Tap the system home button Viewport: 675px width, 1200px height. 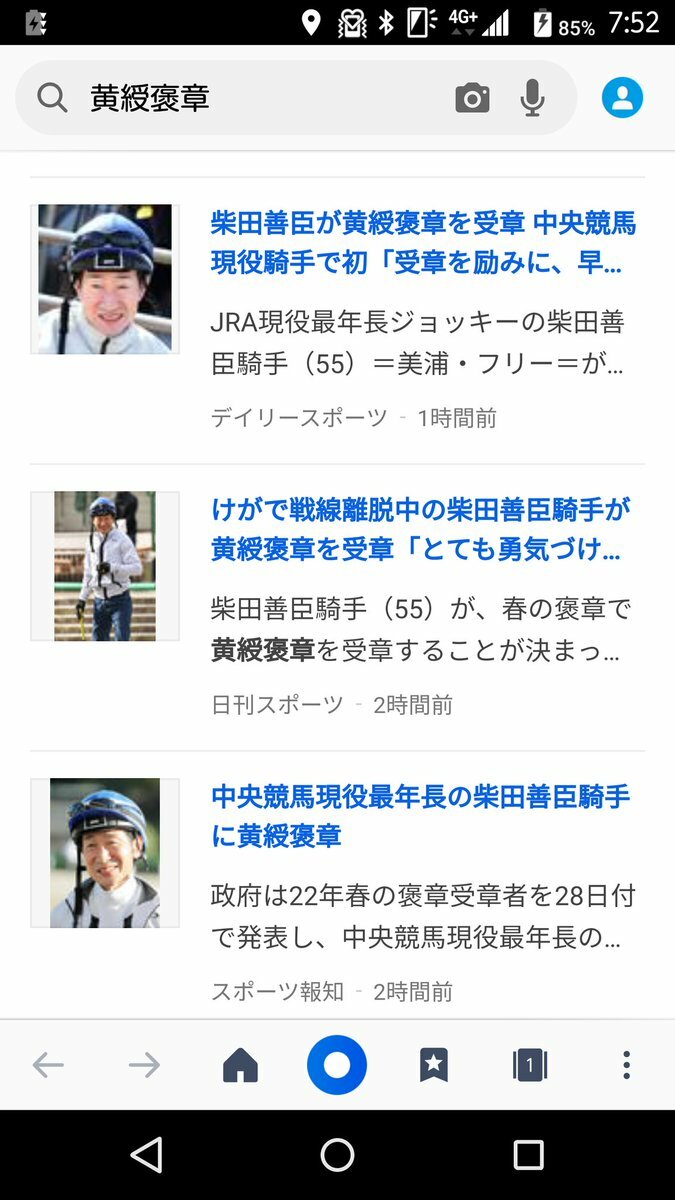(337, 1155)
